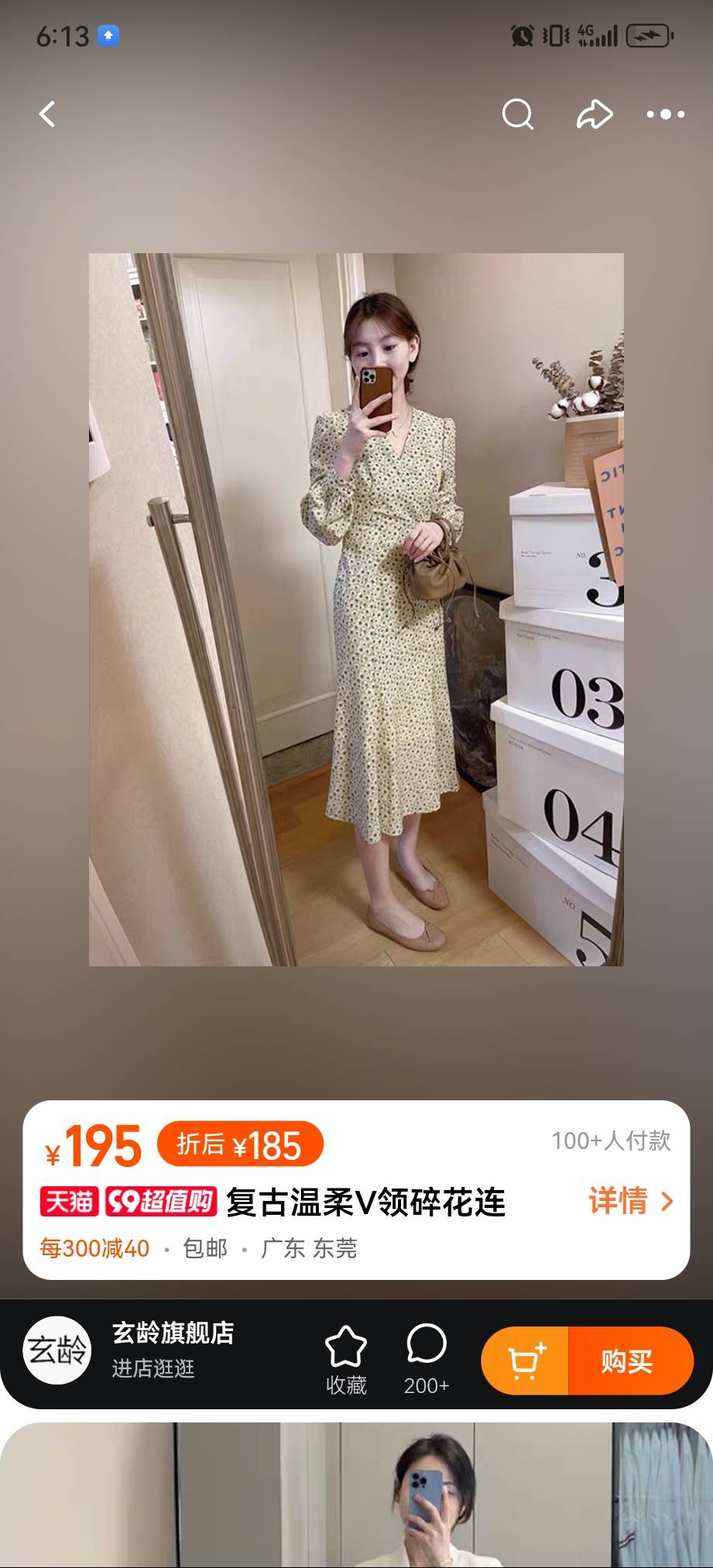Open the three-dot overflow menu
The height and width of the screenshot is (1568, 713).
(665, 115)
